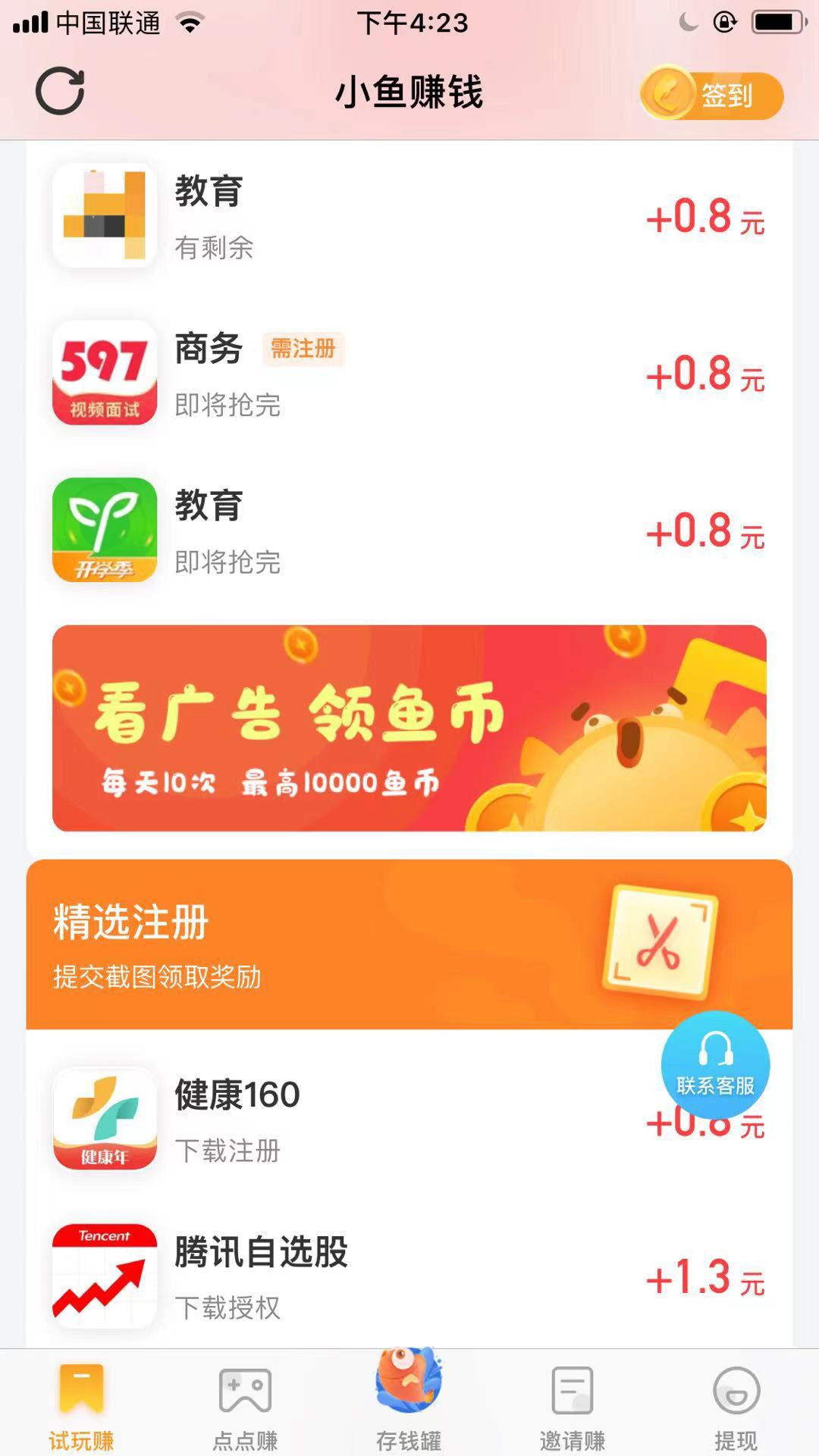Tap the 签到 sign-in button
819x1456 pixels.
(x=711, y=96)
